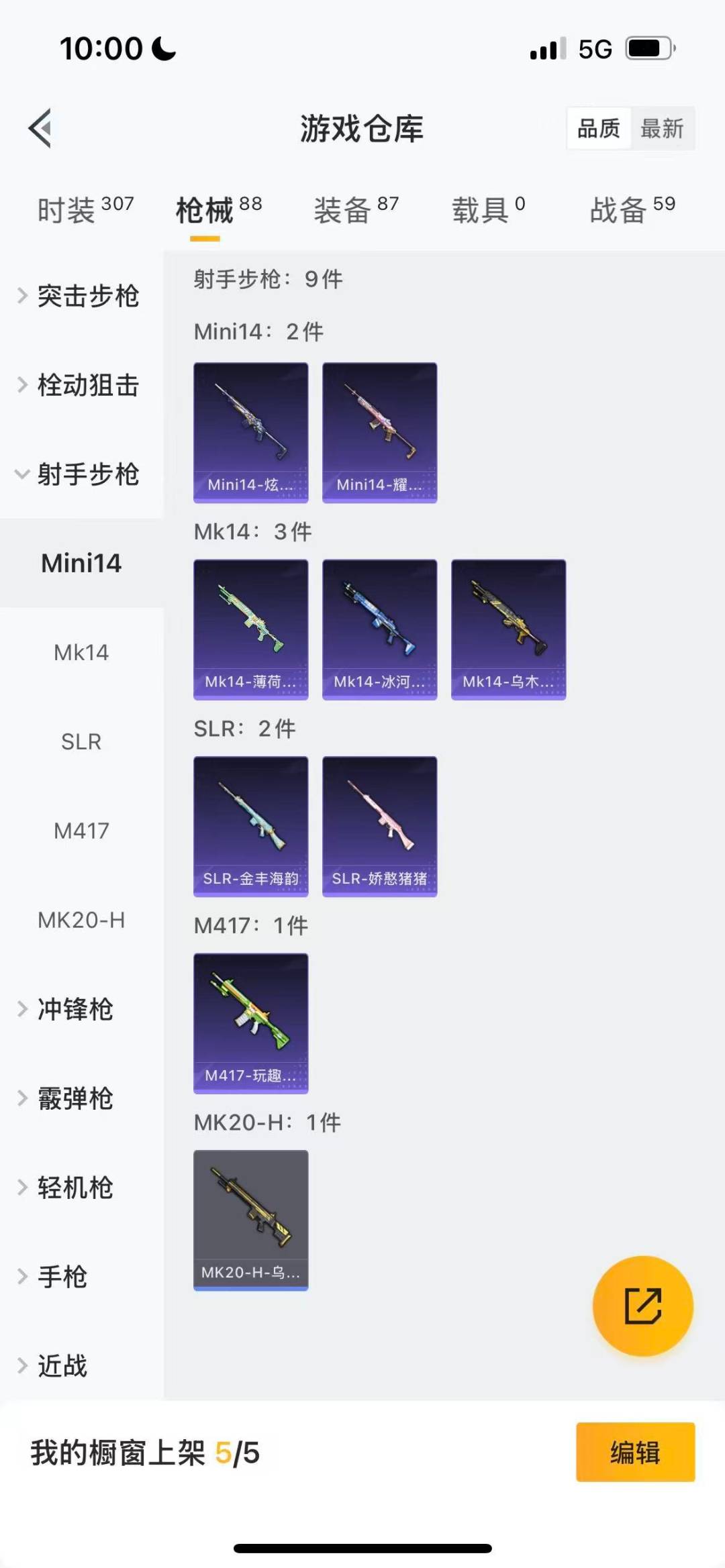View the MK20-H-乌 skin tile

251,1220
